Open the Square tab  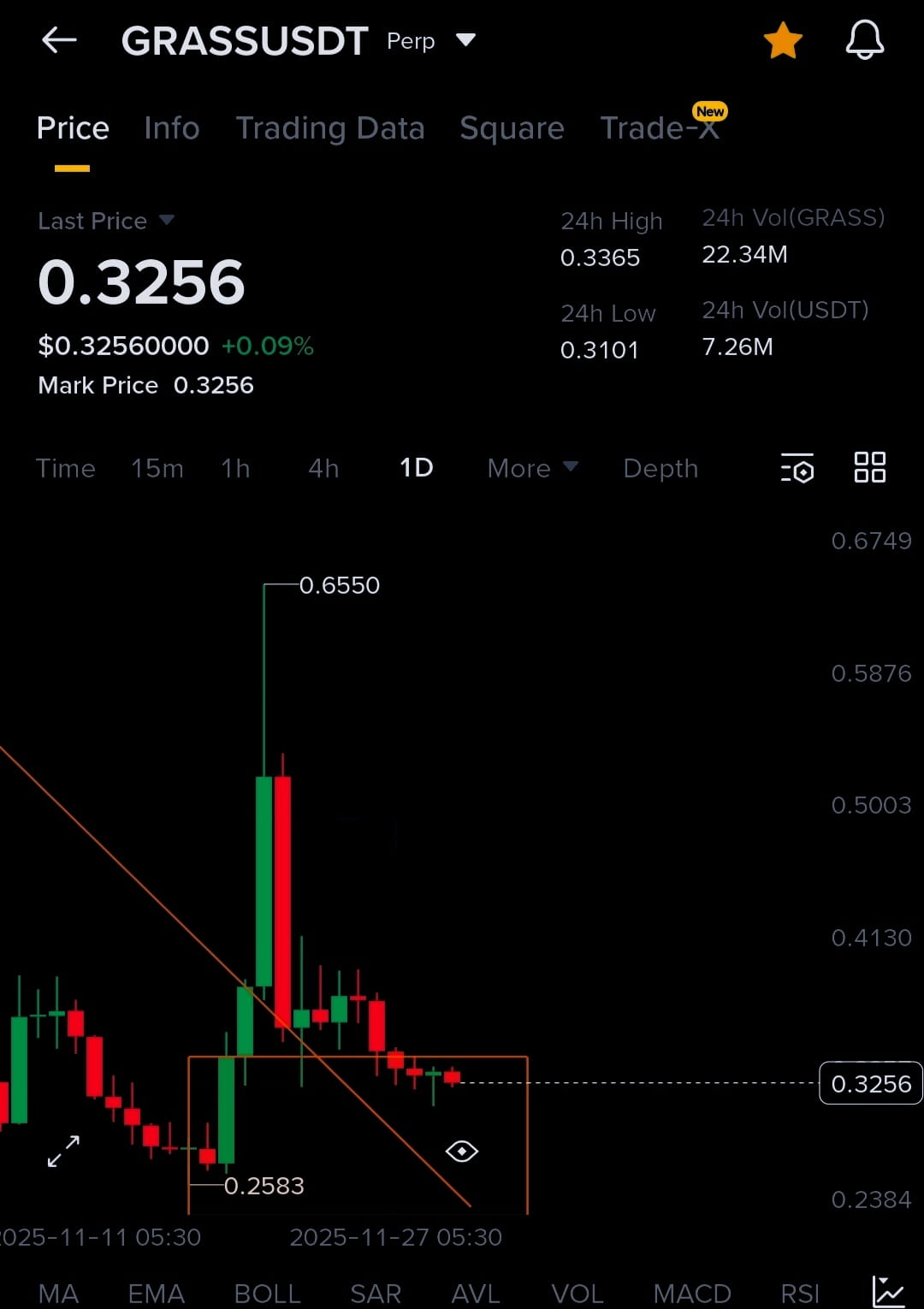coord(512,128)
